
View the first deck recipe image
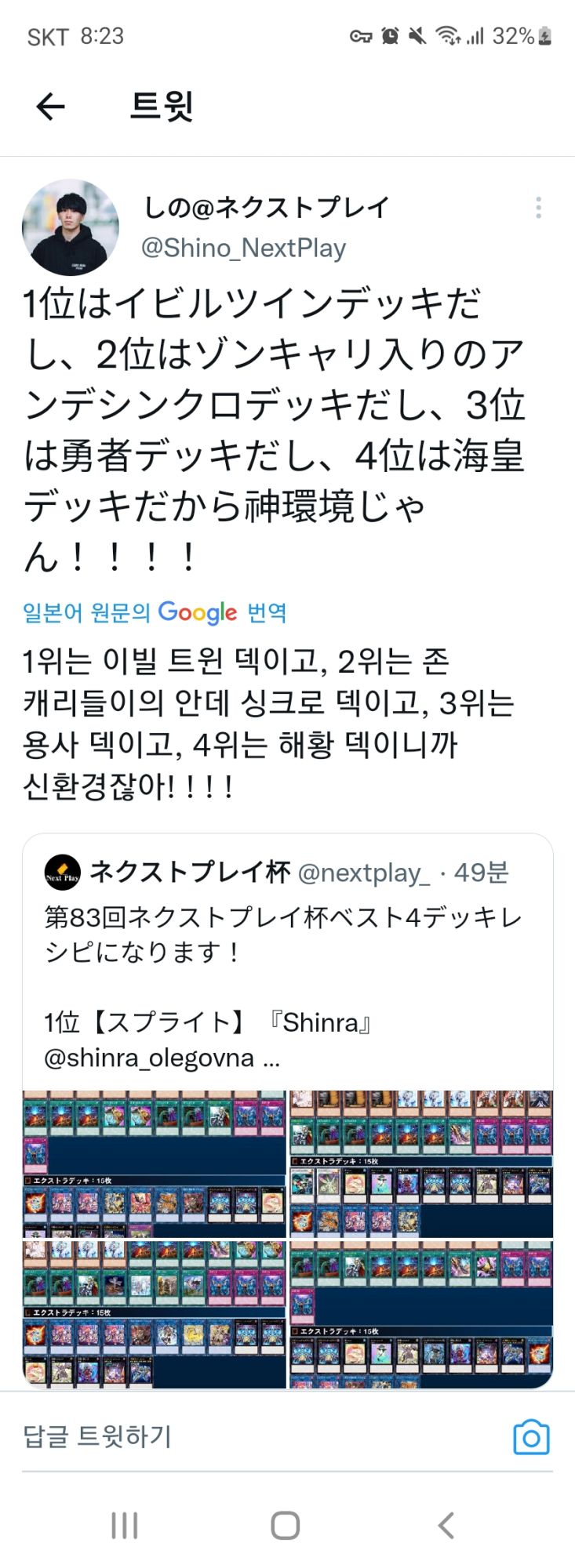[155, 1163]
